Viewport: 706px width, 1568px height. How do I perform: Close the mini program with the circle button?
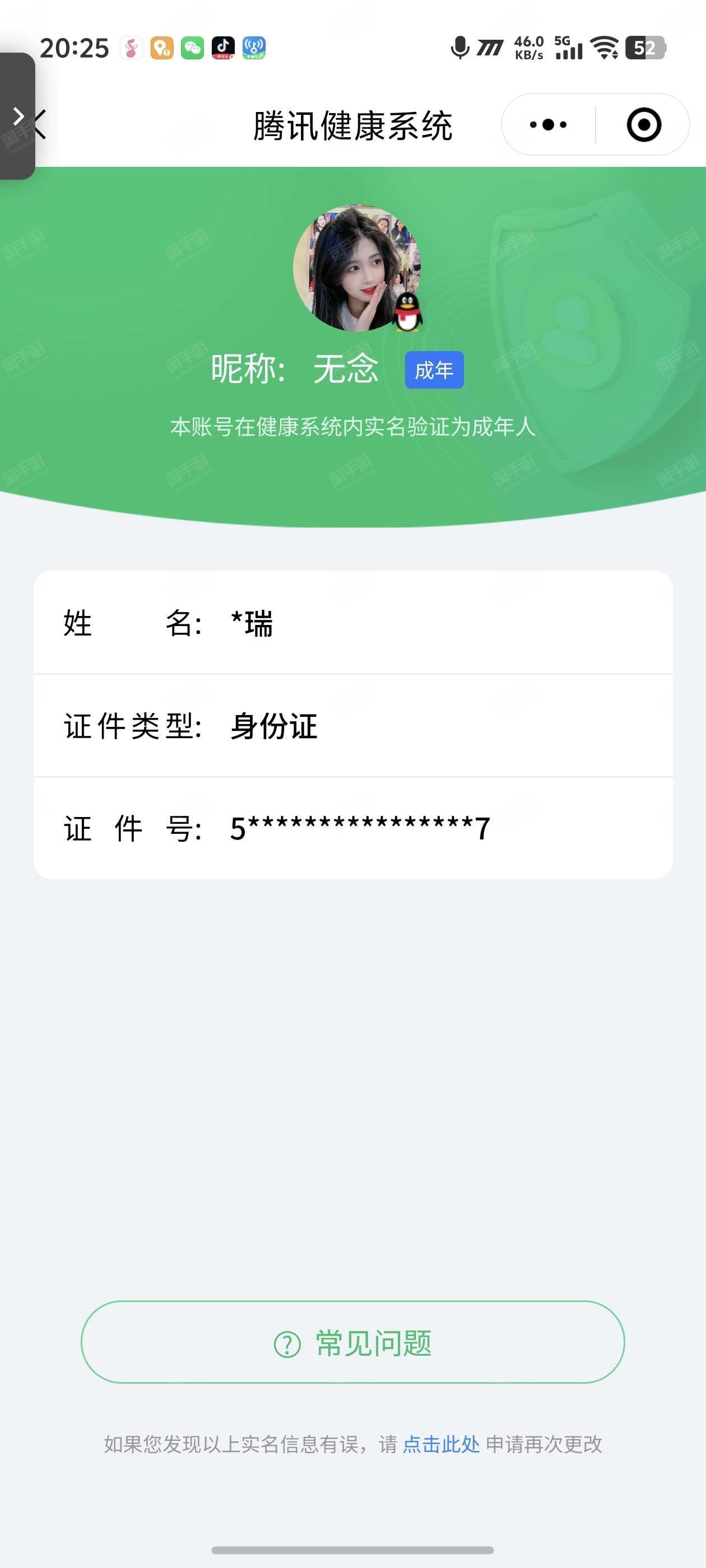click(x=643, y=125)
